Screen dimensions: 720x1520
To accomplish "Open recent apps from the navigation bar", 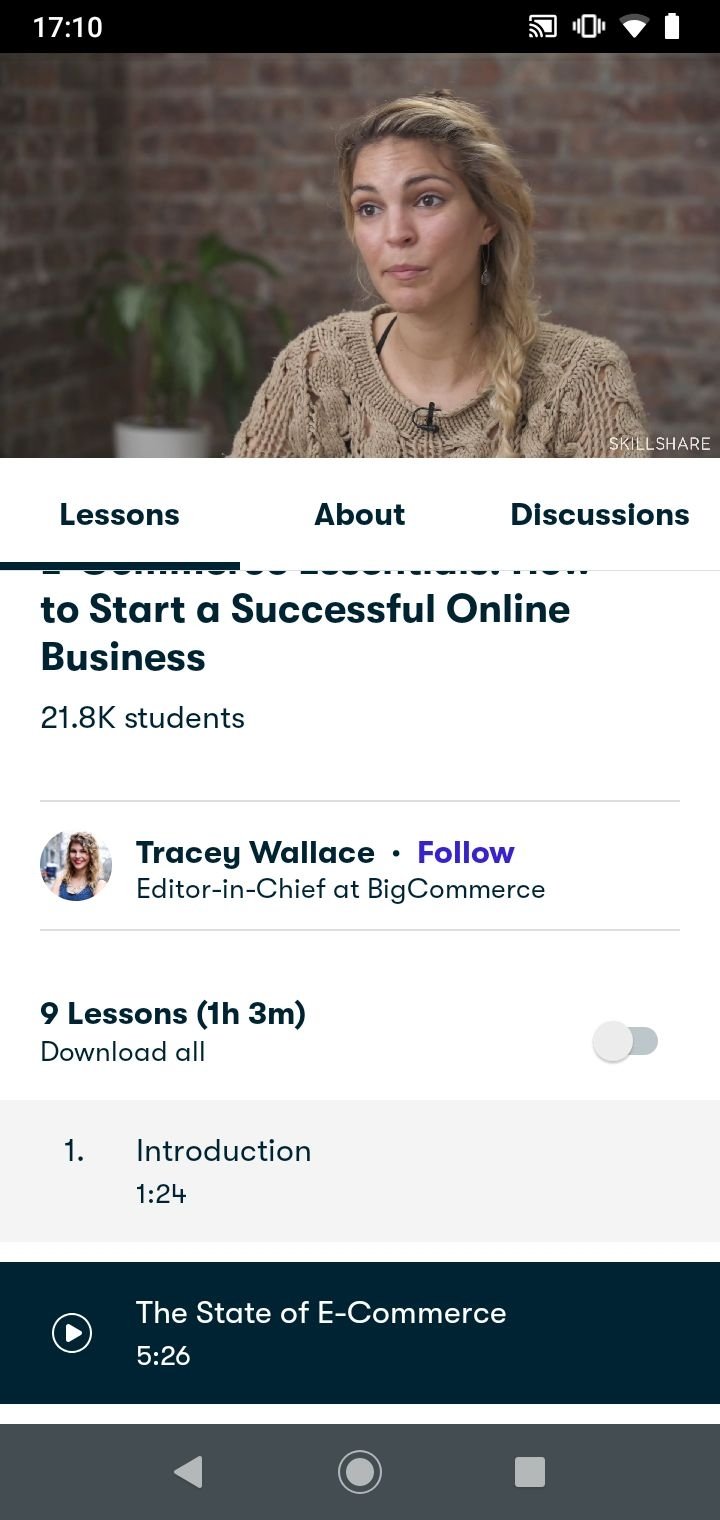I will click(x=530, y=1472).
